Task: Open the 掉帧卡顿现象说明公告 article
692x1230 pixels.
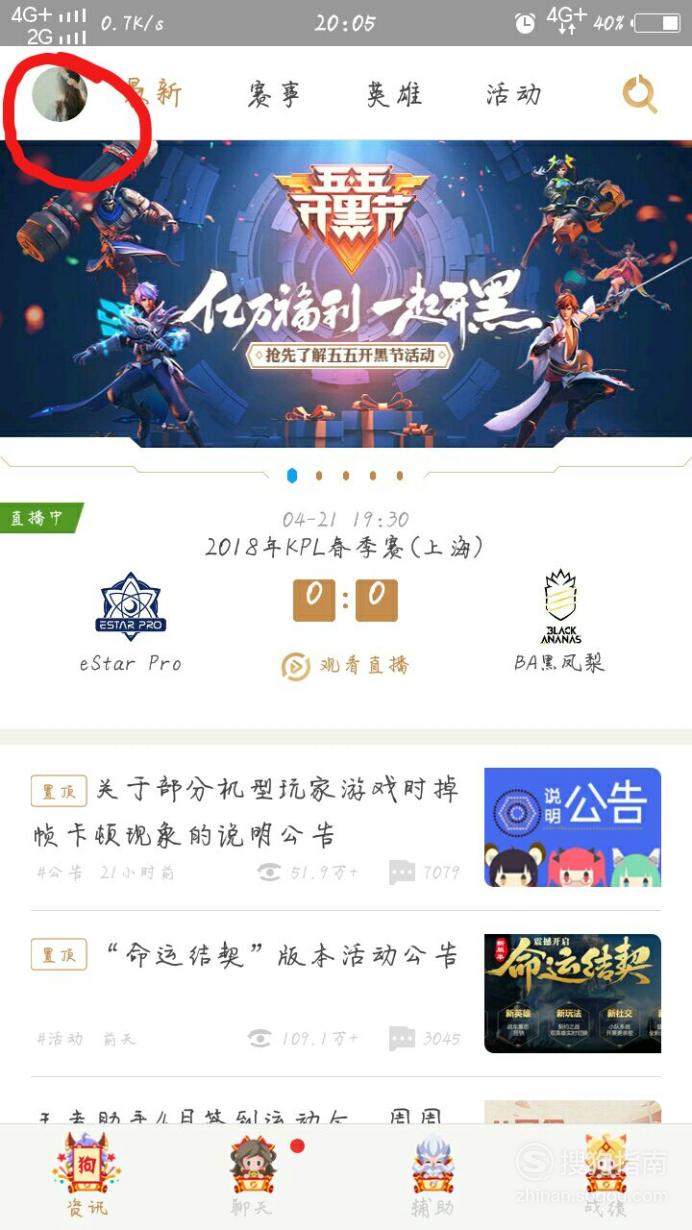Action: pyautogui.click(x=346, y=827)
